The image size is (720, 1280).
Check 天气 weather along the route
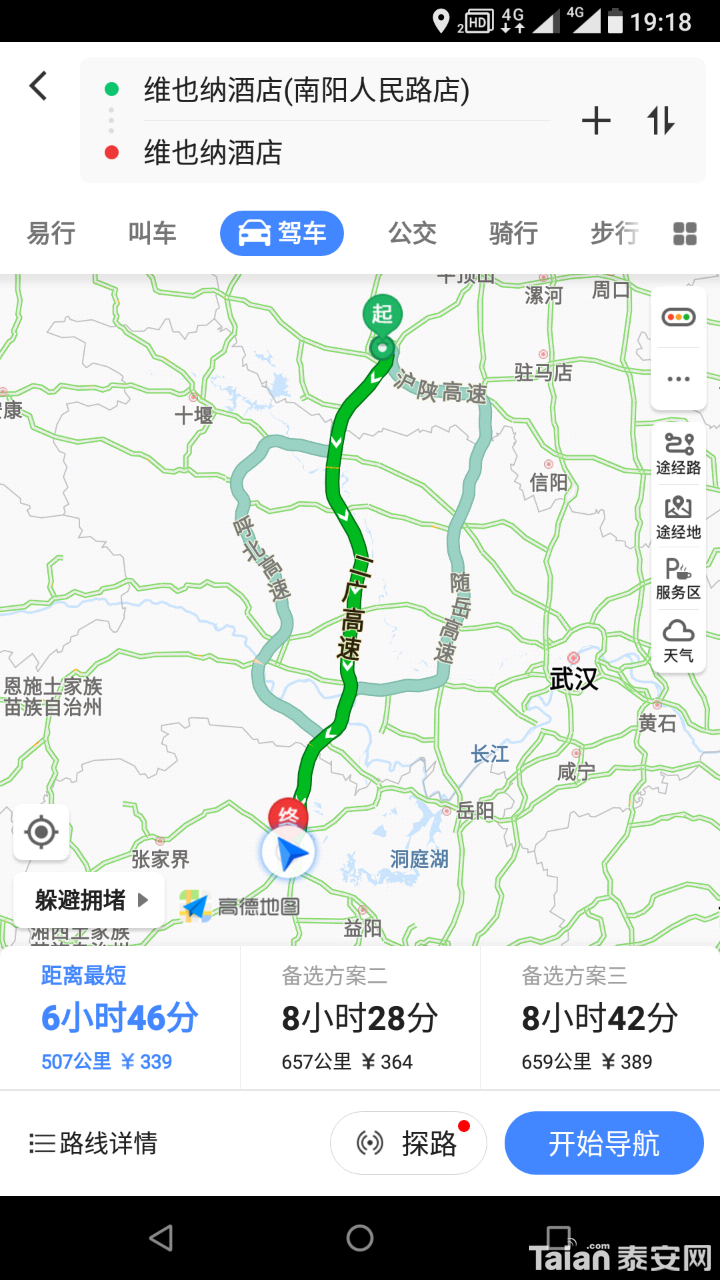coord(678,640)
